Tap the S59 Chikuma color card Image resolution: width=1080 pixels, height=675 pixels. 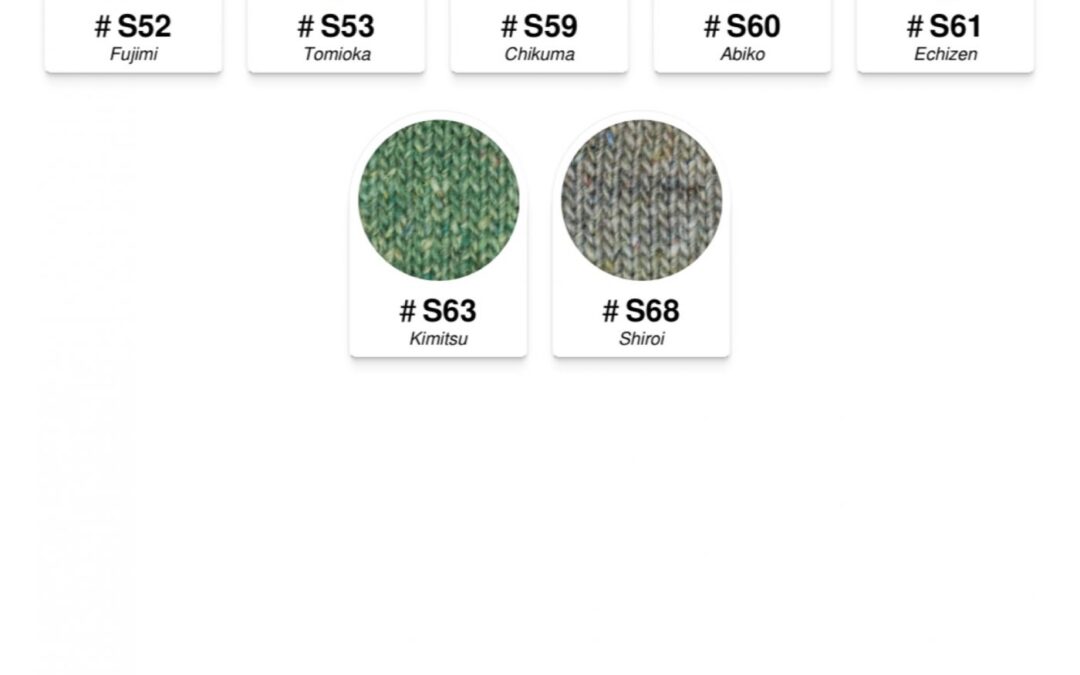pyautogui.click(x=539, y=36)
